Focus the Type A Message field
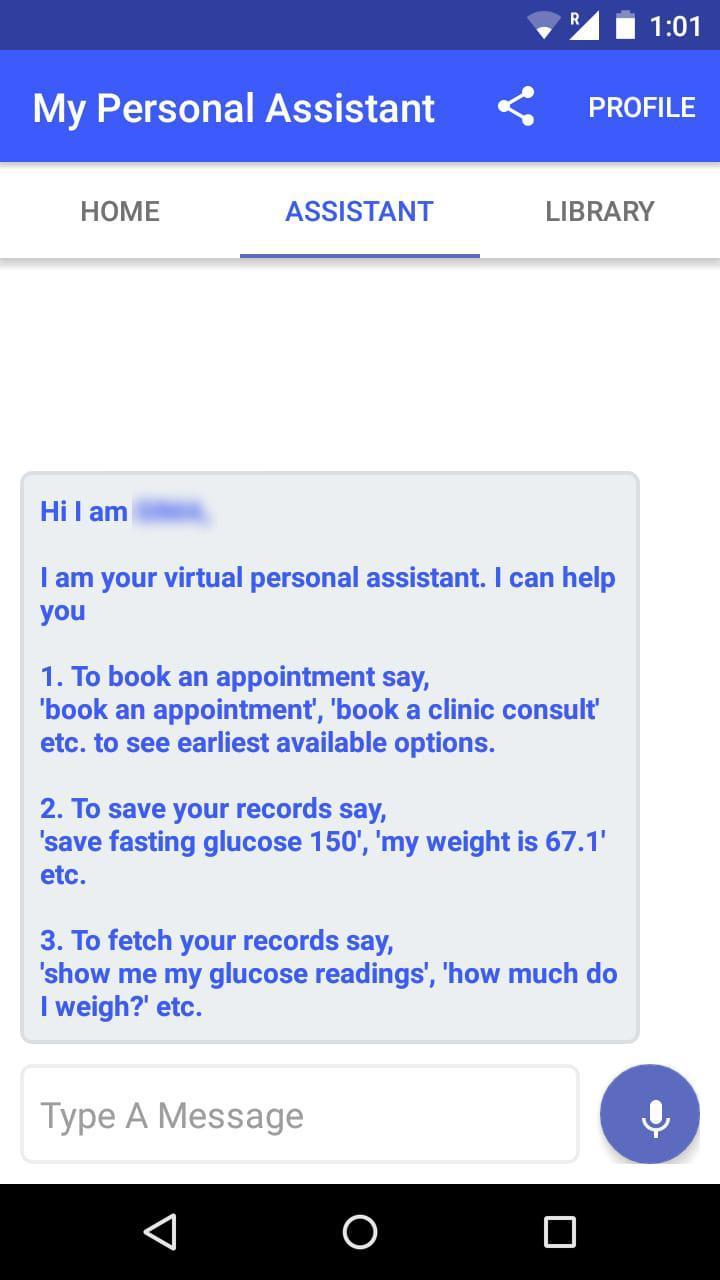 [300, 1115]
